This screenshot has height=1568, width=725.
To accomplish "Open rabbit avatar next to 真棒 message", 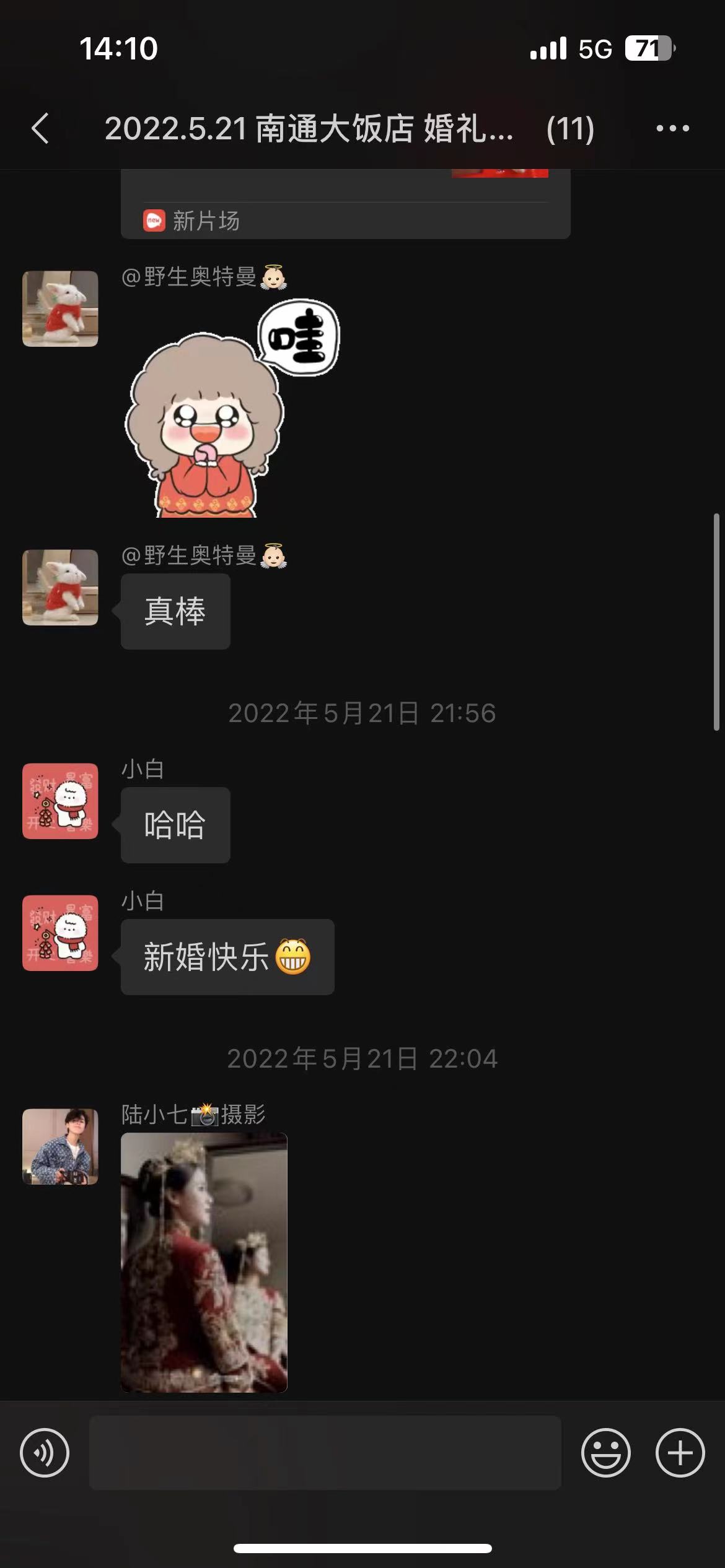I will 60,587.
